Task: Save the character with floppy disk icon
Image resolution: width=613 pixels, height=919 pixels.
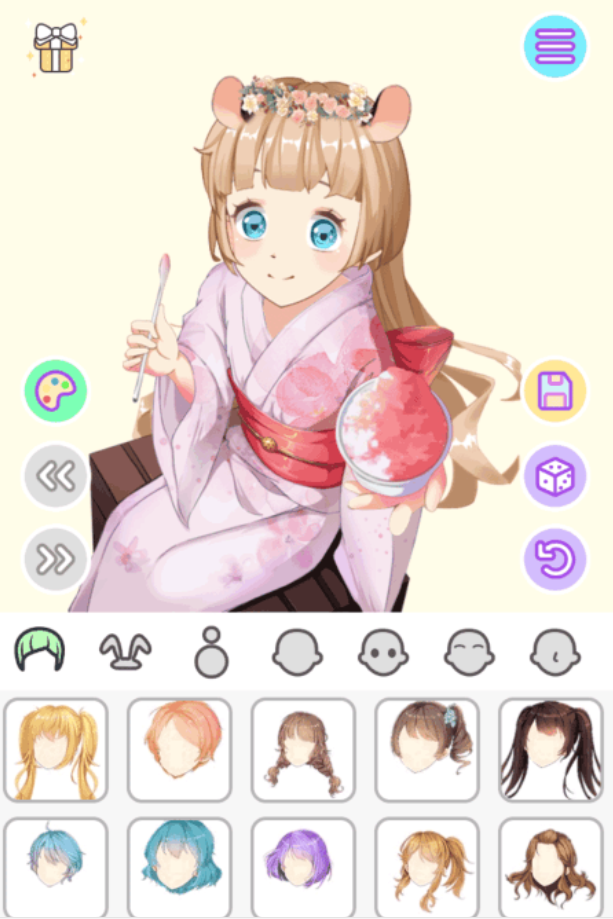Action: 555,391
